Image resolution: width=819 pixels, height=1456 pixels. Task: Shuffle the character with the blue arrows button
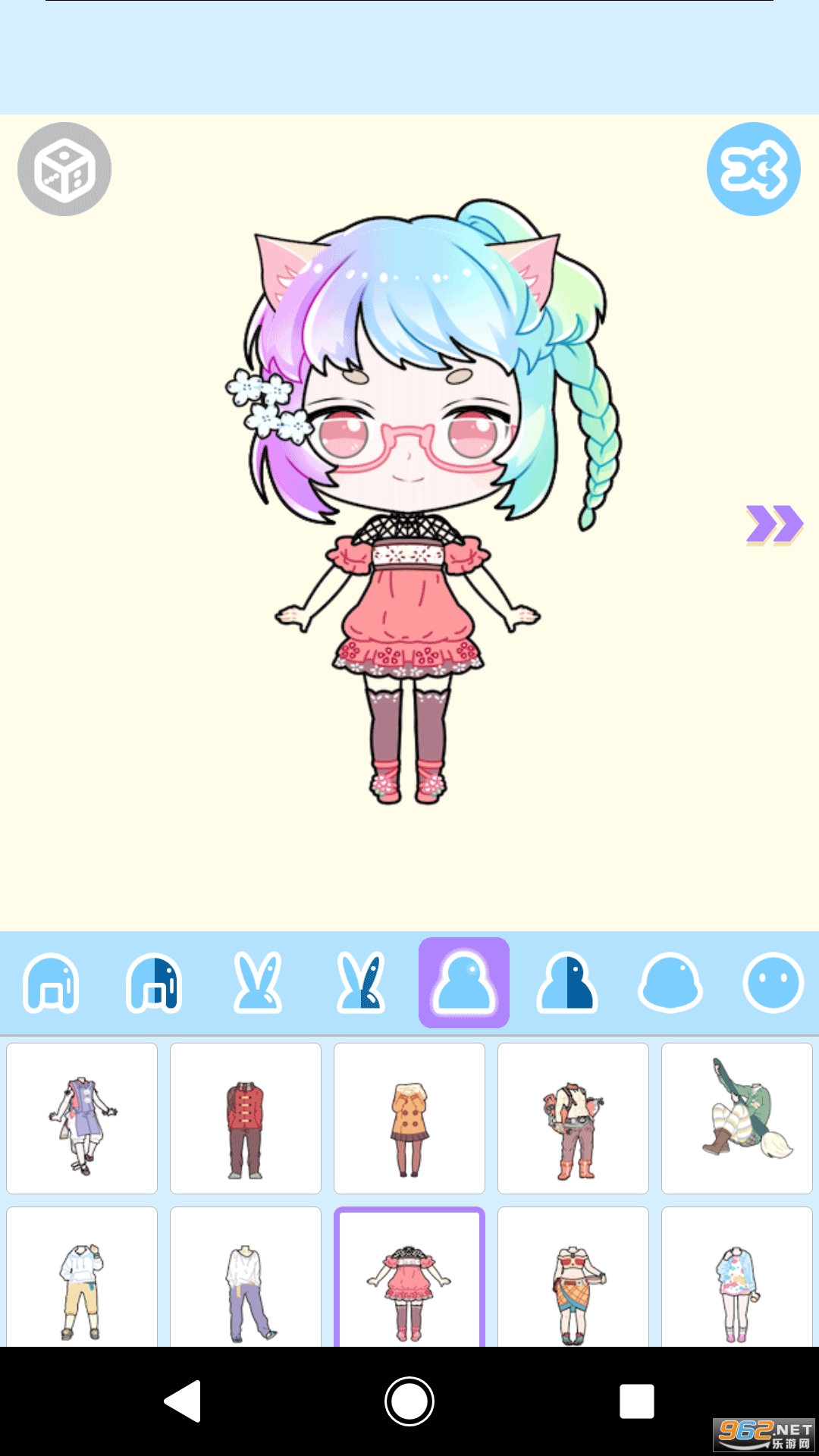click(x=753, y=169)
